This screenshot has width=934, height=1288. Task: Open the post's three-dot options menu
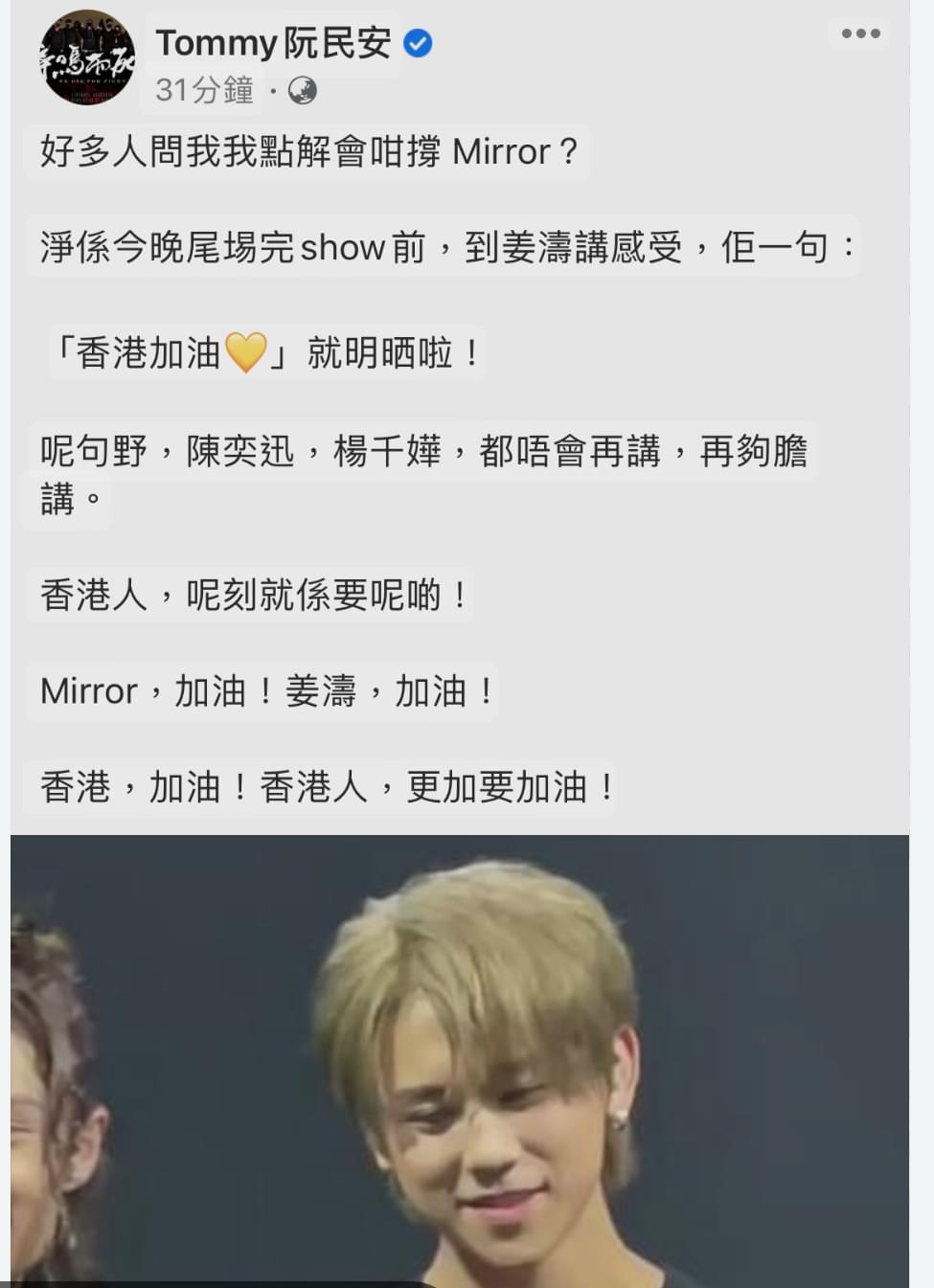coord(860,34)
